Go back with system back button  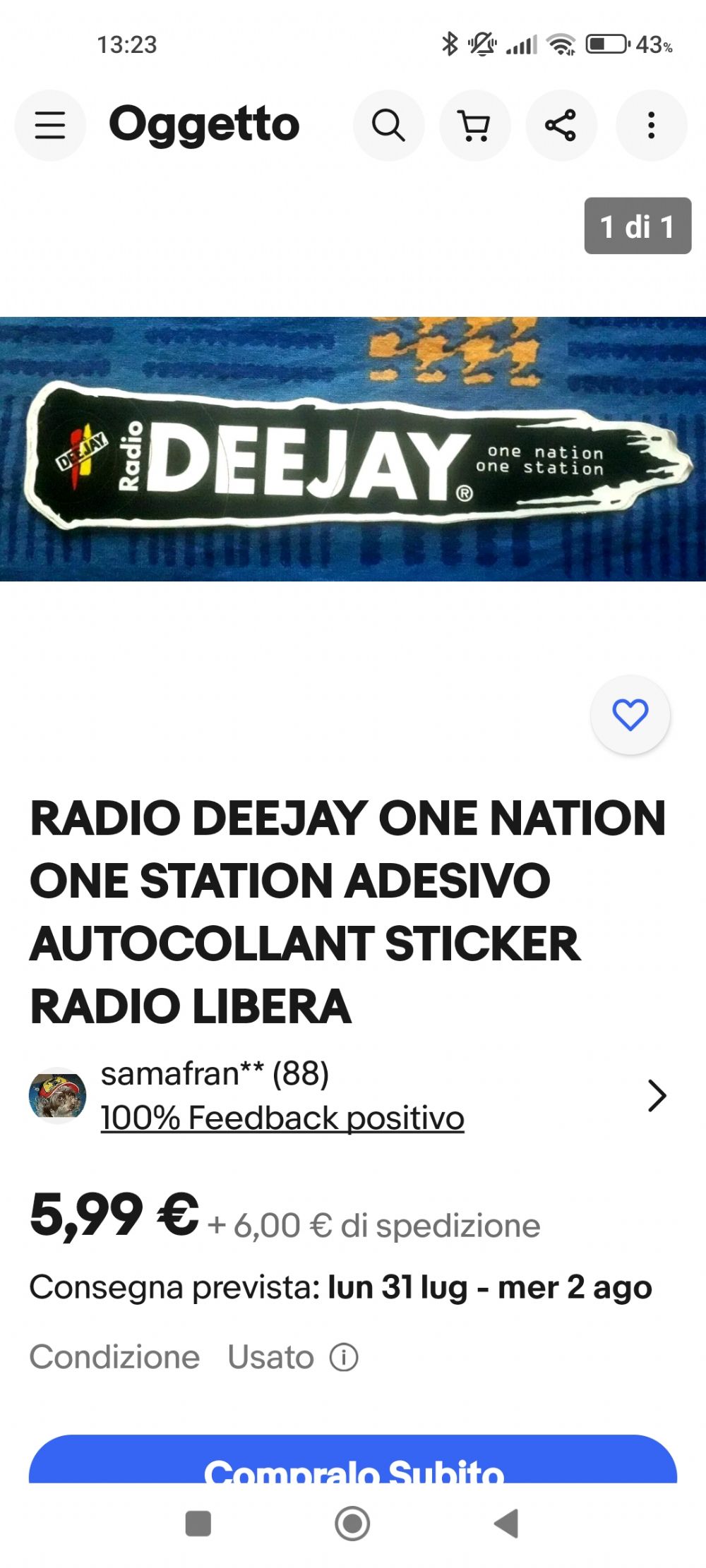pyautogui.click(x=506, y=1523)
